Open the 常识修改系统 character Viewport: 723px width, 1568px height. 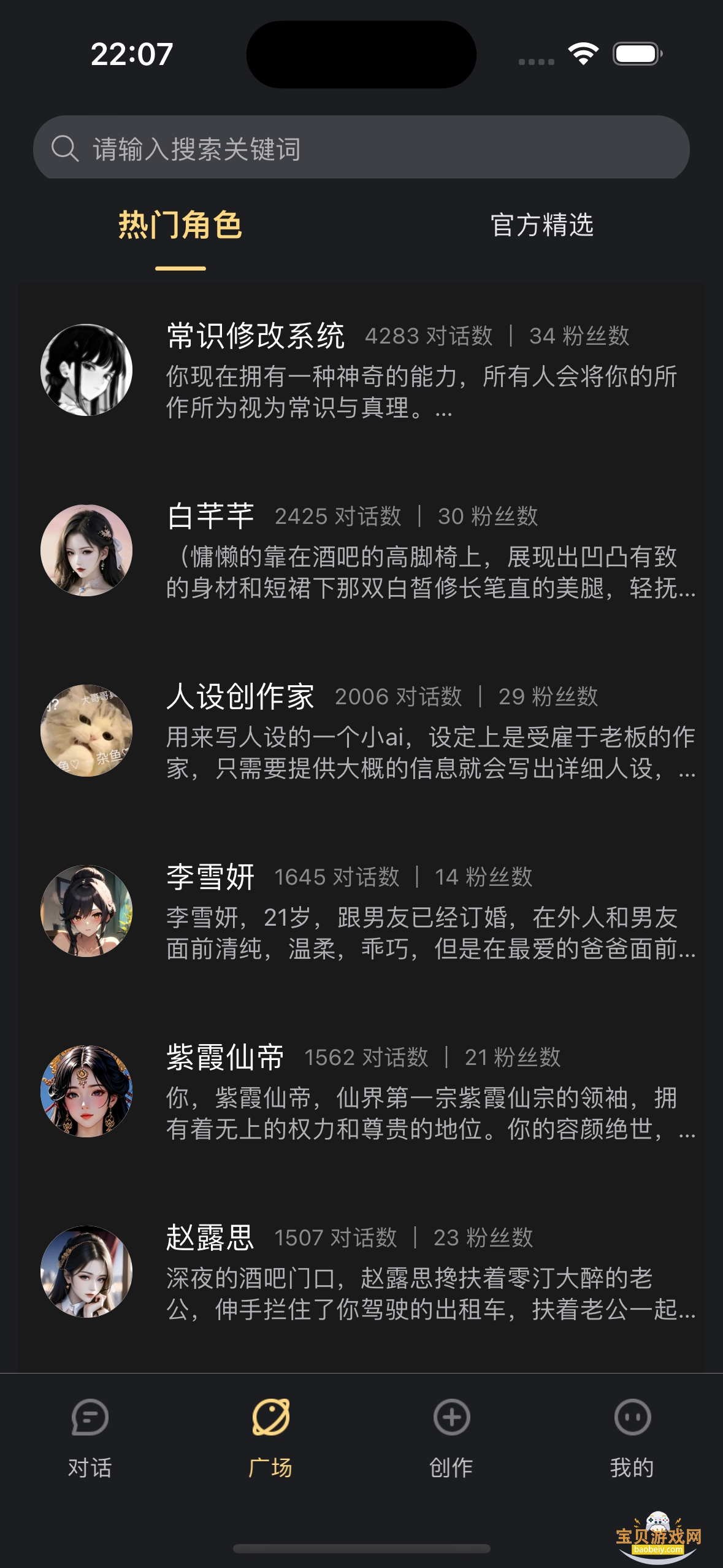point(368,370)
